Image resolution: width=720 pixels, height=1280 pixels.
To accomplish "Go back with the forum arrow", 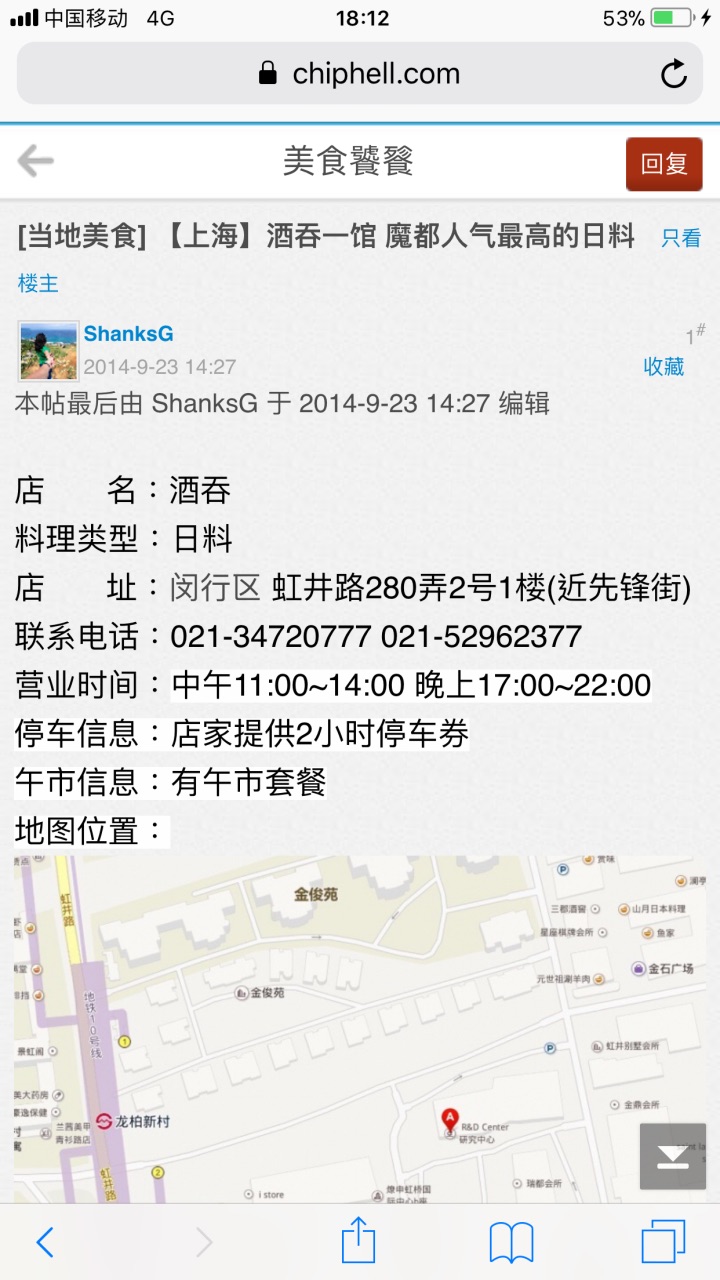I will [x=36, y=161].
